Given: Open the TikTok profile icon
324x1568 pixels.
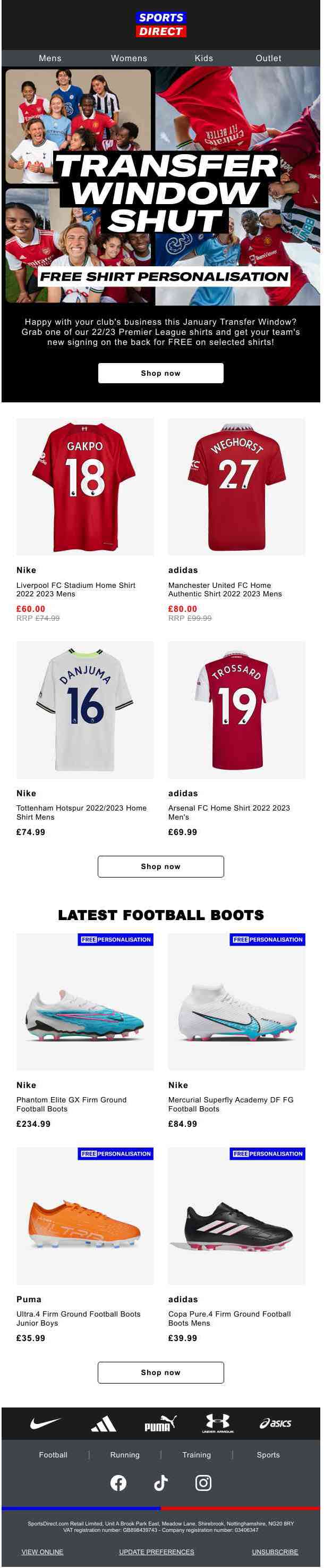Looking at the screenshot, I should click(160, 1483).
